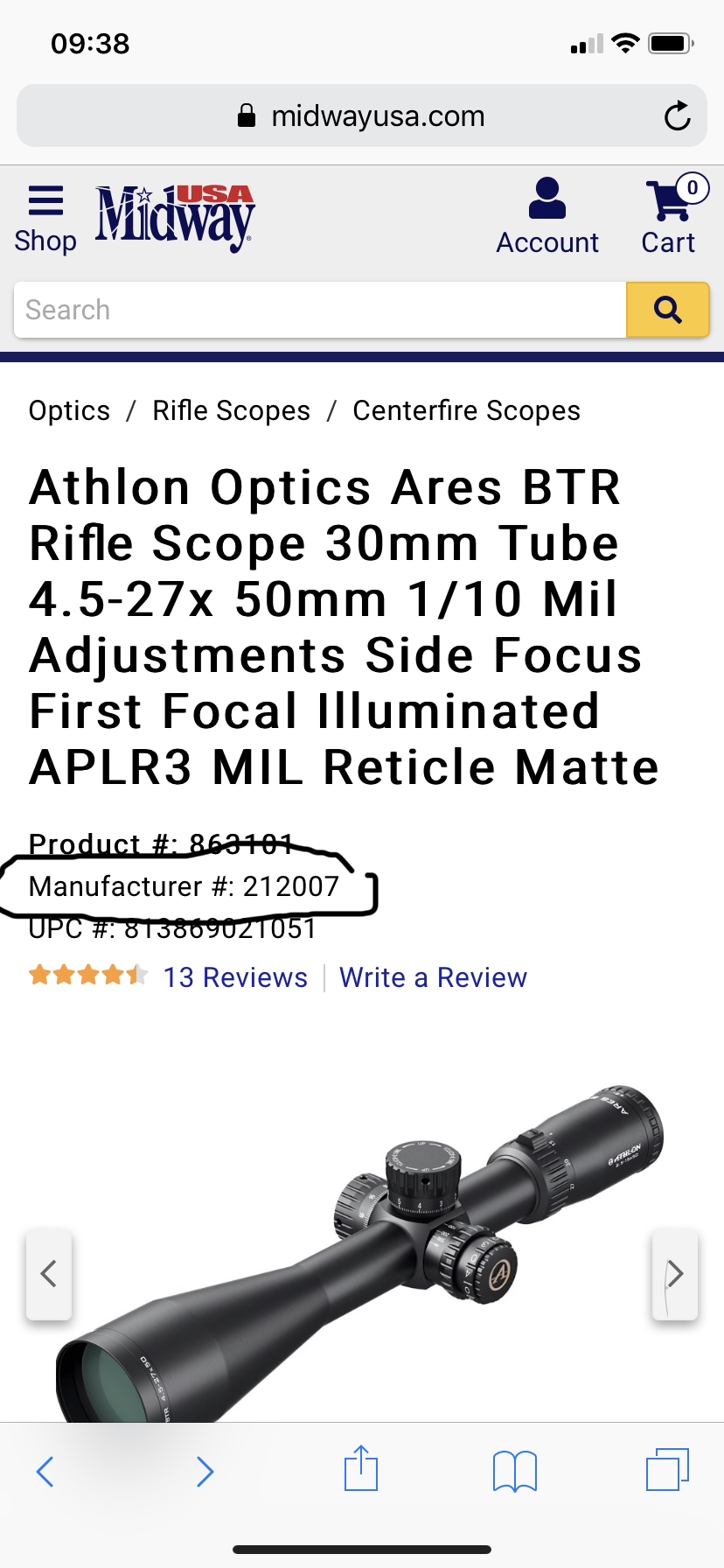The height and width of the screenshot is (1568, 724).
Task: Open the Optics breadcrumb link
Action: [x=70, y=410]
